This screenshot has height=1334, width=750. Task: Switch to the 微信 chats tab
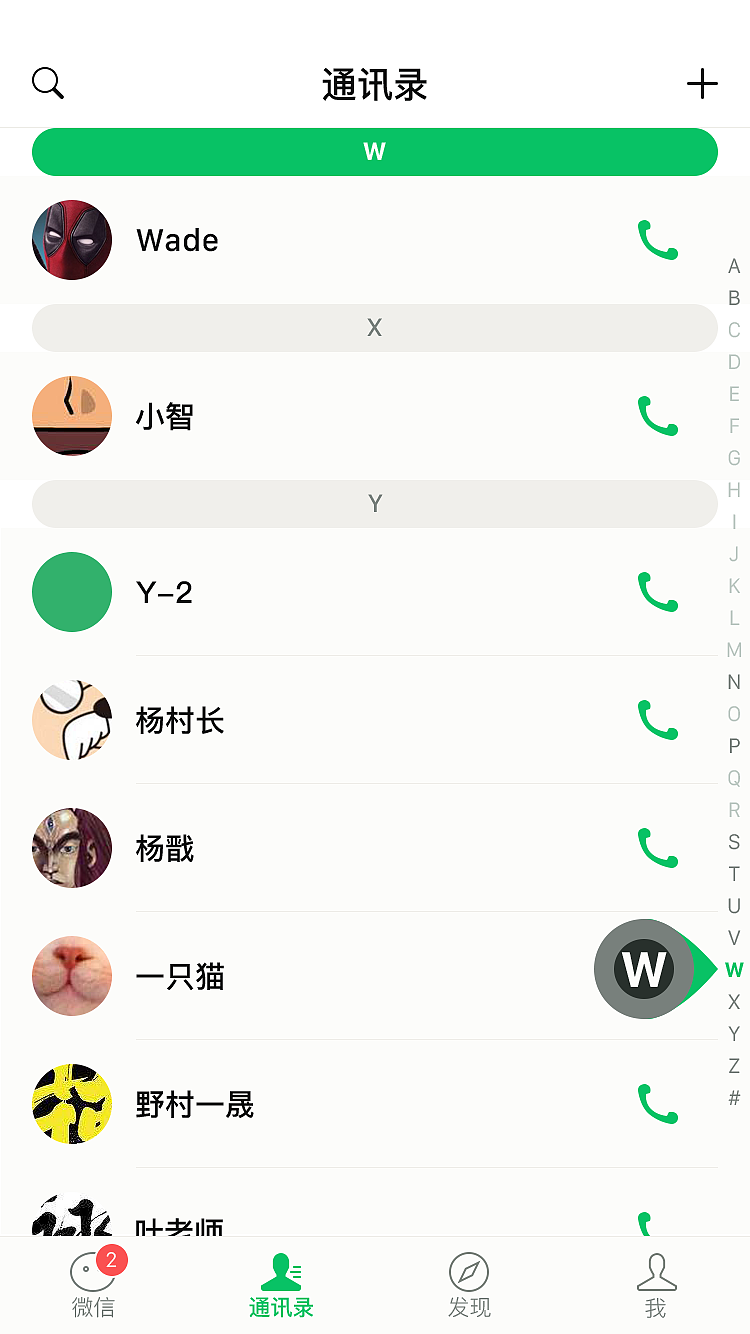click(93, 1285)
